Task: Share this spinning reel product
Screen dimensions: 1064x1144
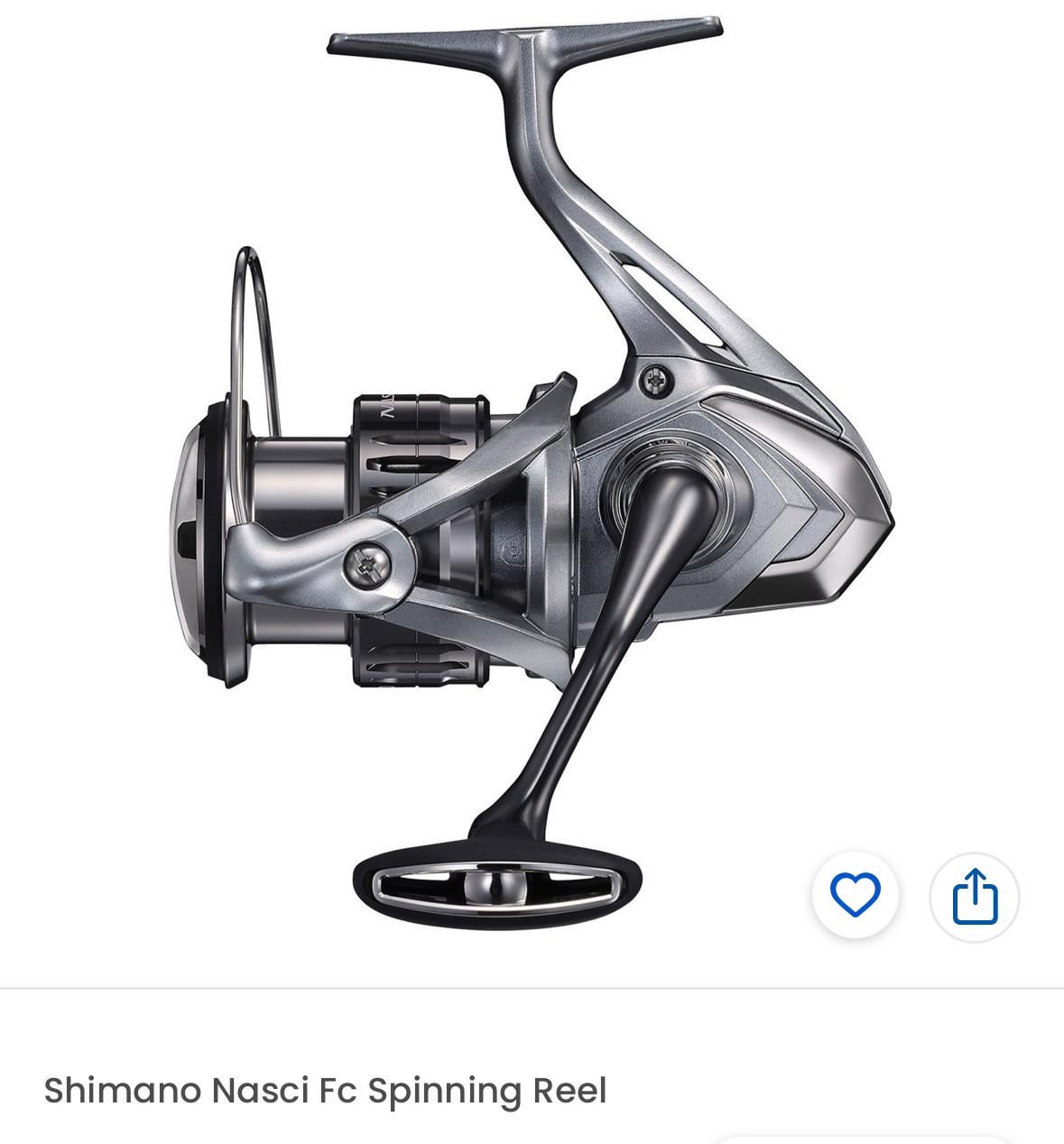Action: click(x=975, y=897)
